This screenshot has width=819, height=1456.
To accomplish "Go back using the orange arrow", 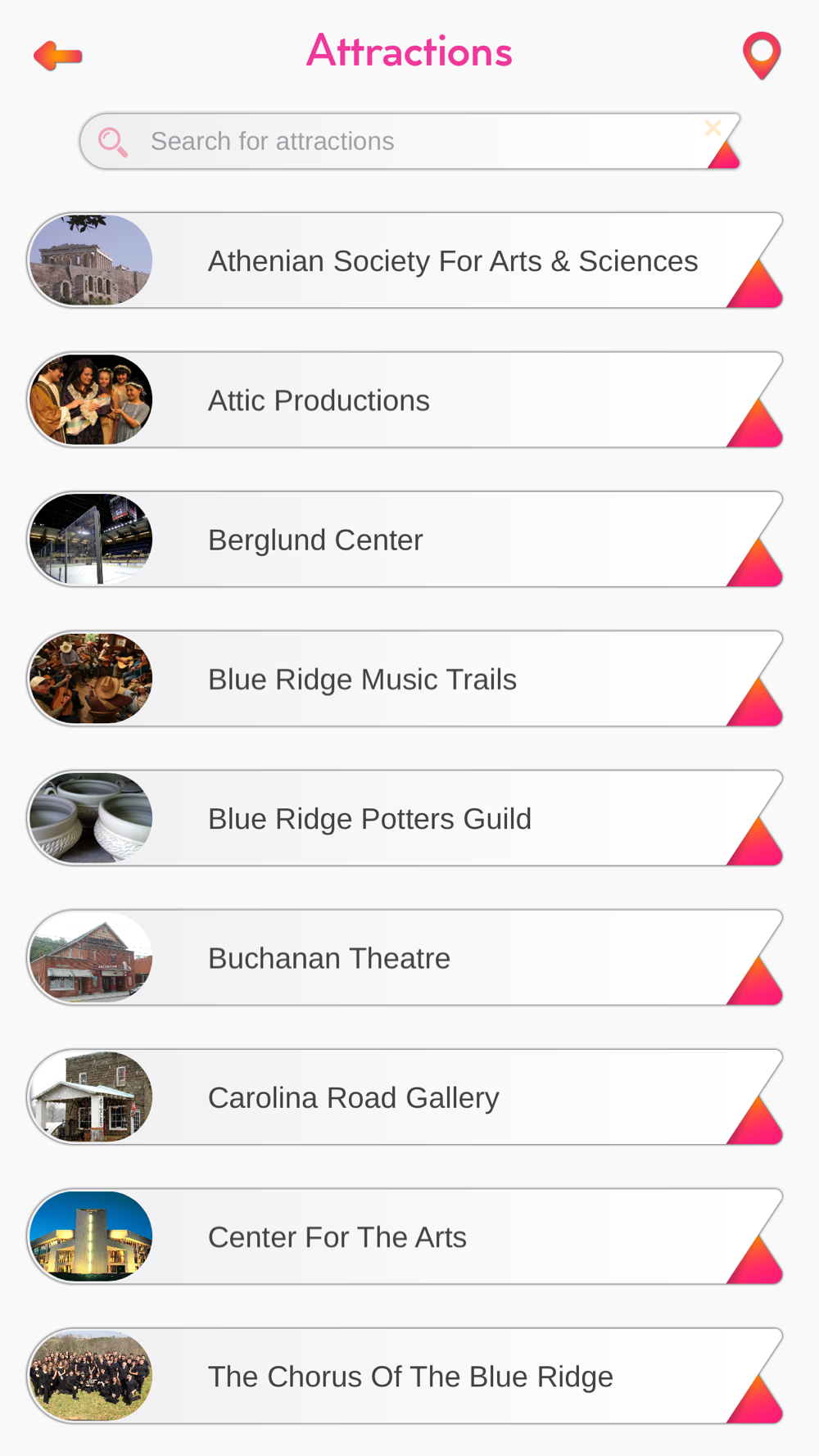I will pos(58,56).
